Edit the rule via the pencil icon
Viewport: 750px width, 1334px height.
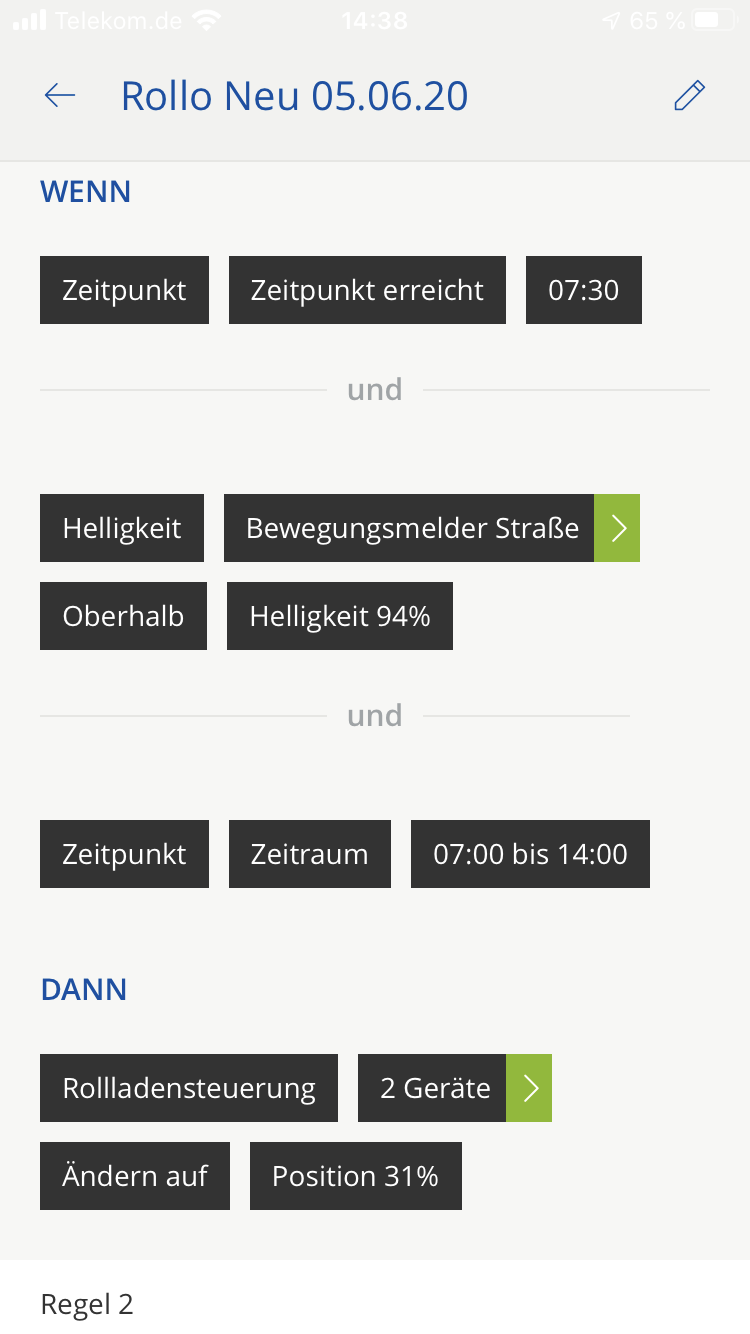coord(689,96)
